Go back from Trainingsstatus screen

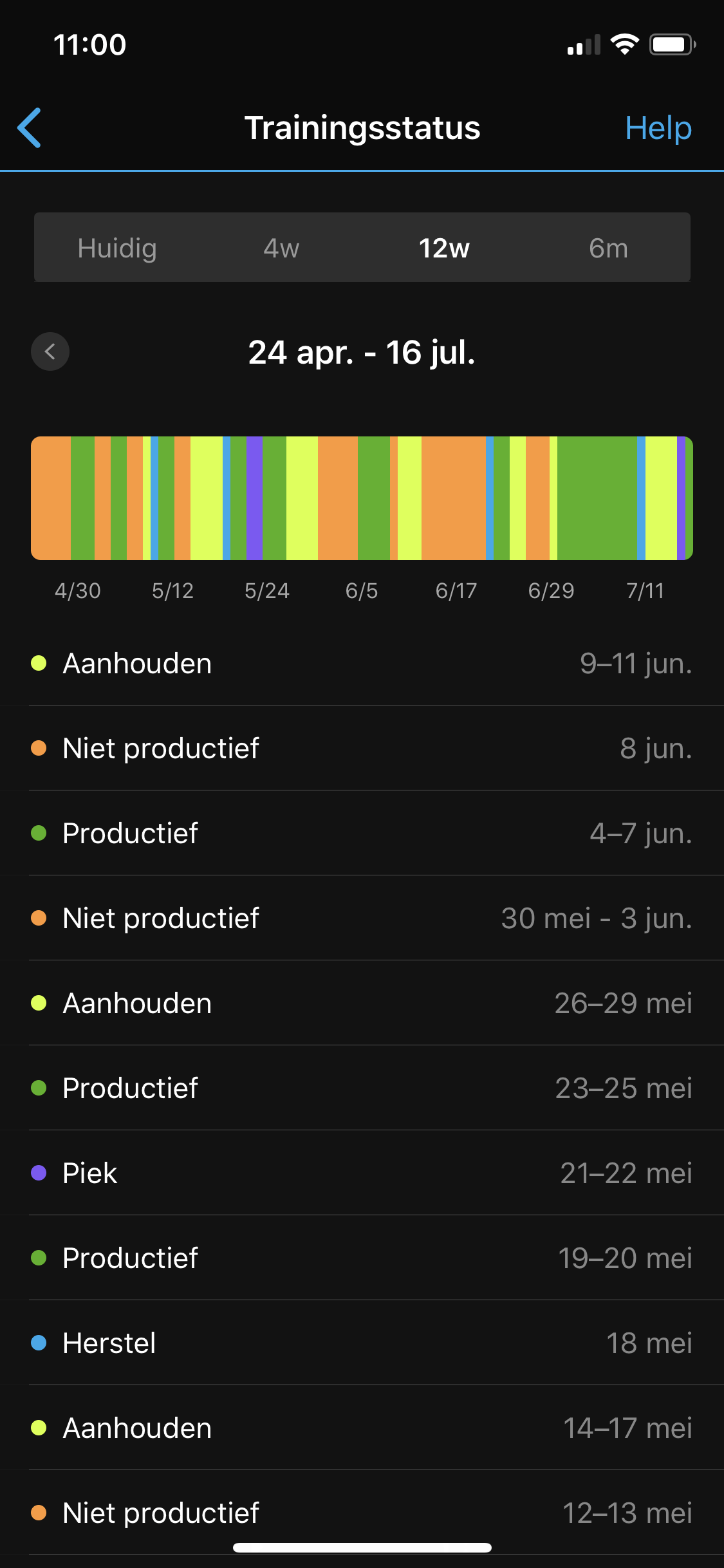click(x=30, y=127)
